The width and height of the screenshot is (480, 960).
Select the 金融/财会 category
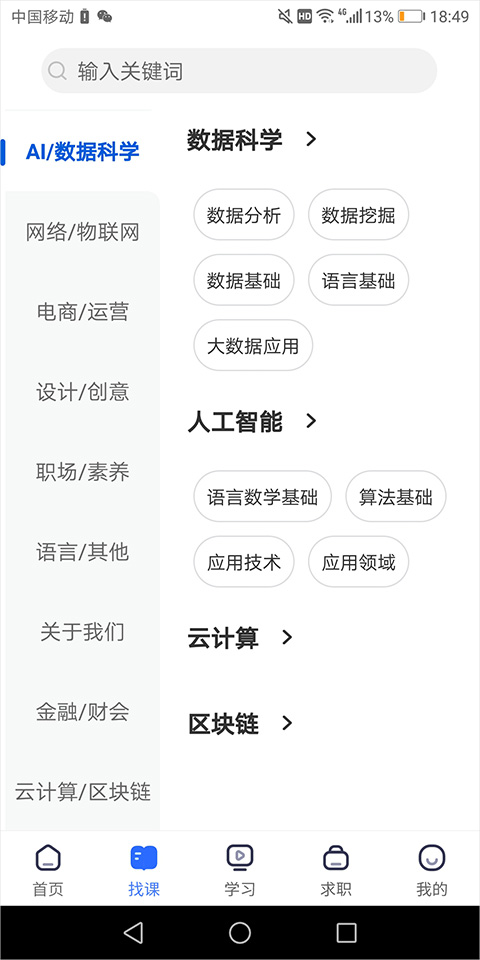83,712
